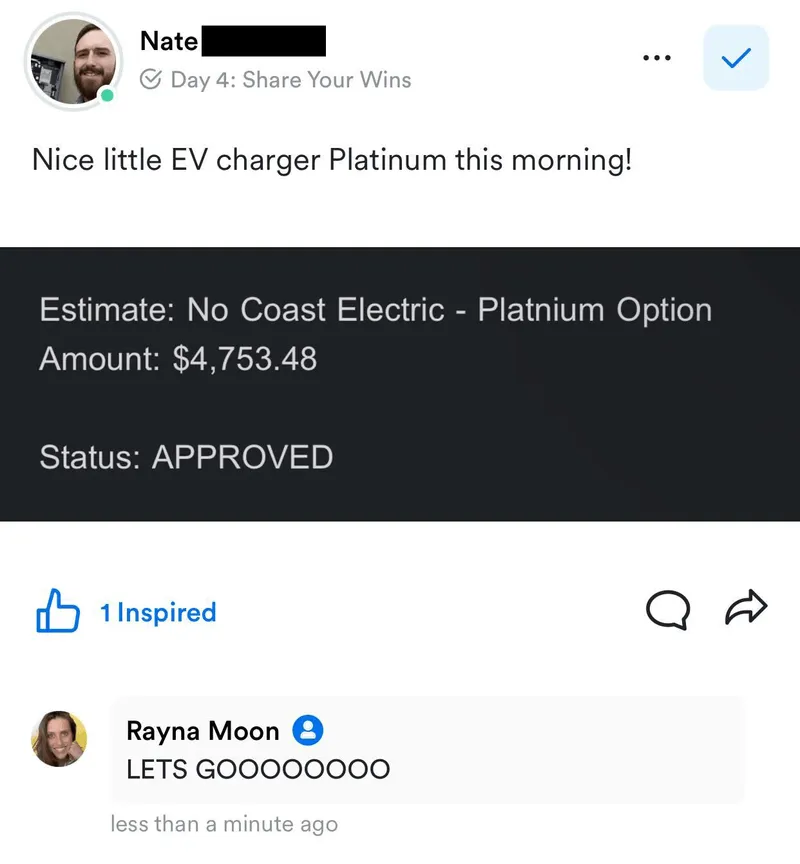View who reacted: 1 Inspired

pos(158,612)
